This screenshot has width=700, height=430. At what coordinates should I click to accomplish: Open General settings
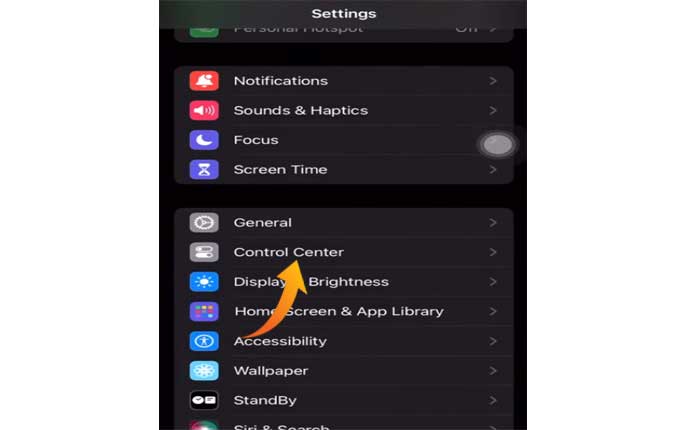pyautogui.click(x=263, y=223)
